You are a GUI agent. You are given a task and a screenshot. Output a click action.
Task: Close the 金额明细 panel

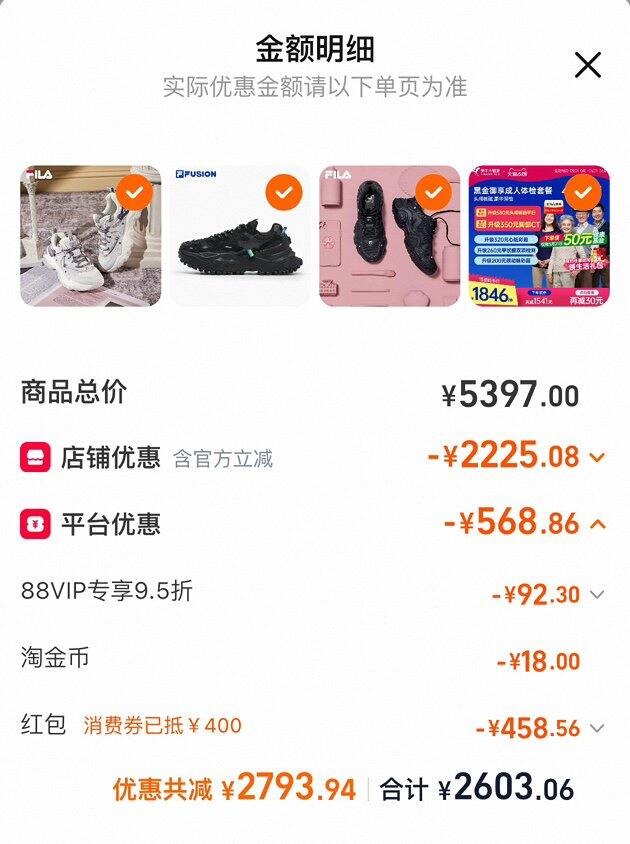[x=587, y=65]
